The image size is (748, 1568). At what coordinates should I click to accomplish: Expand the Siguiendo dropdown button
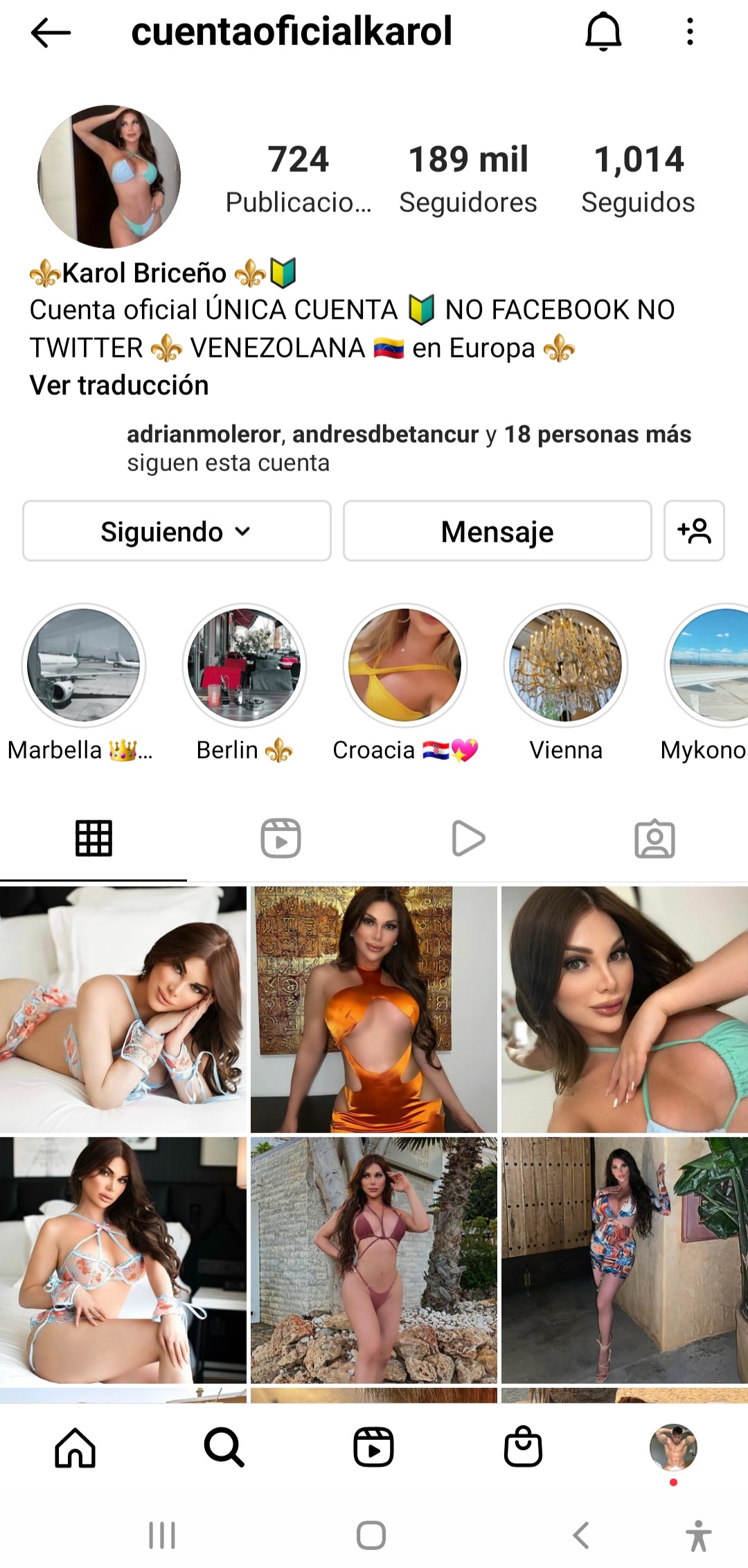click(177, 531)
